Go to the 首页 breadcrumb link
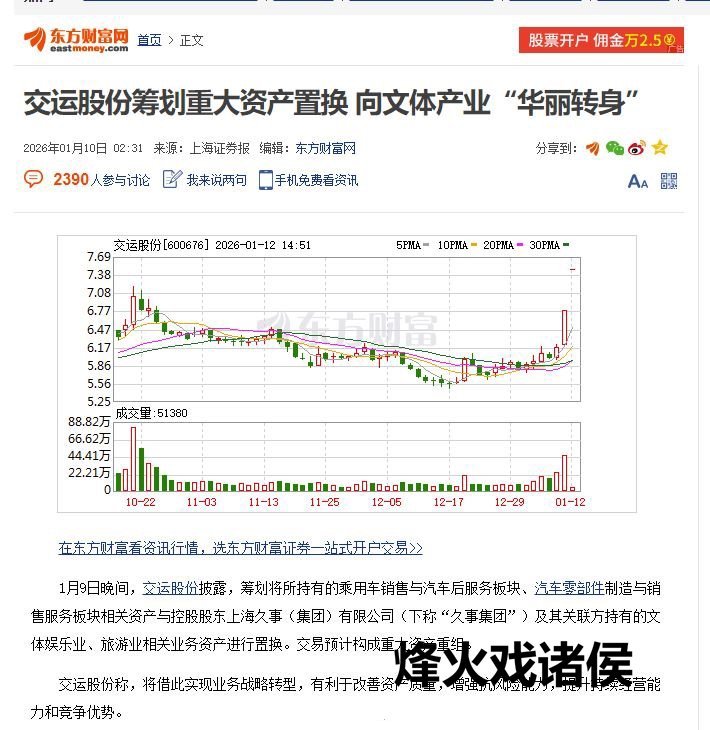This screenshot has height=730, width=710. click(x=149, y=40)
